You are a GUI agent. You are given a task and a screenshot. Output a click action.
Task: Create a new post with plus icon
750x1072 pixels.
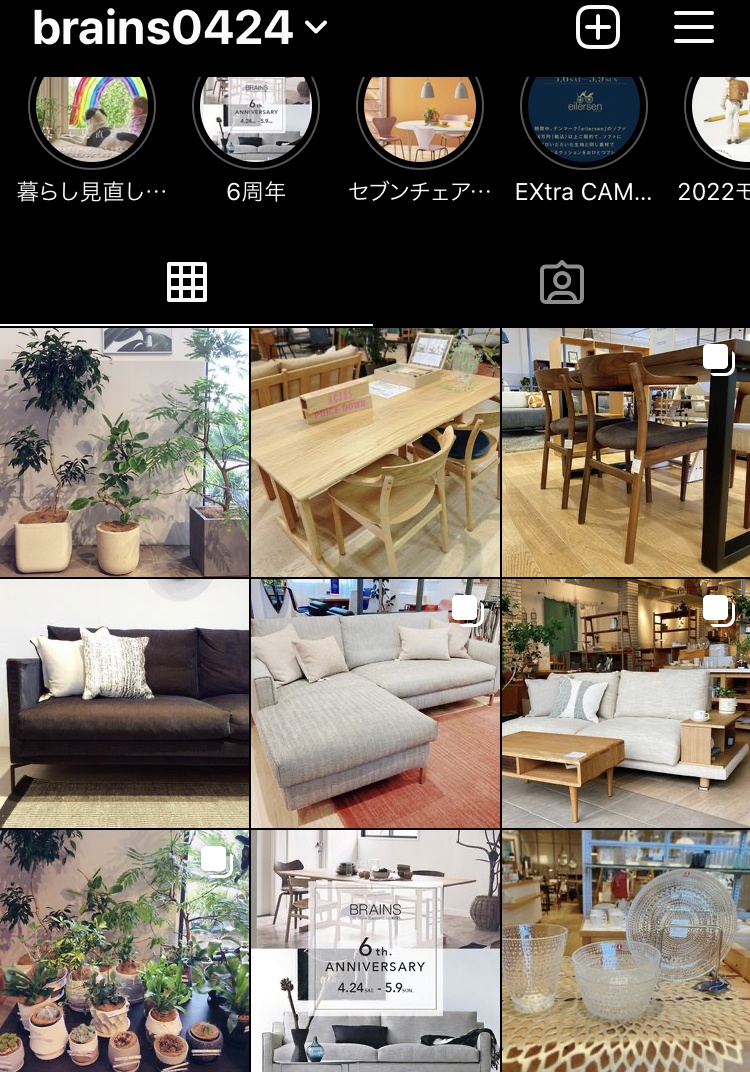tap(598, 27)
